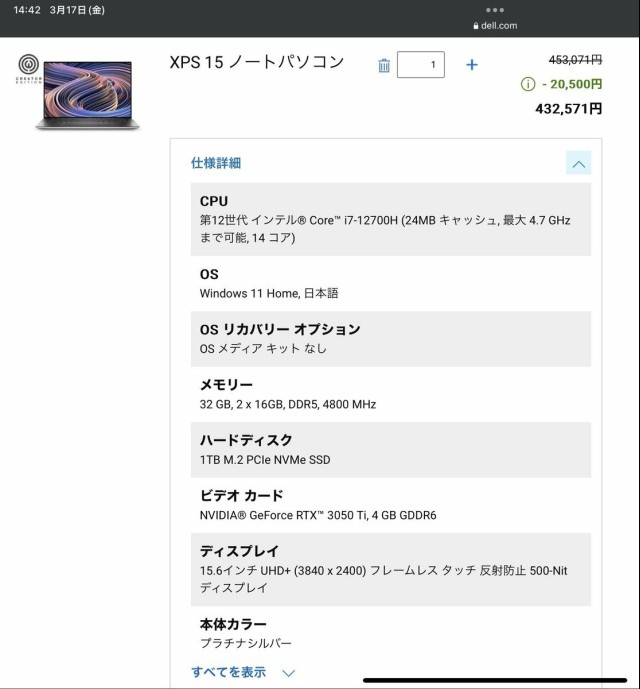
Task: Open the discount info icon beside -20,500円
Action: (x=528, y=84)
